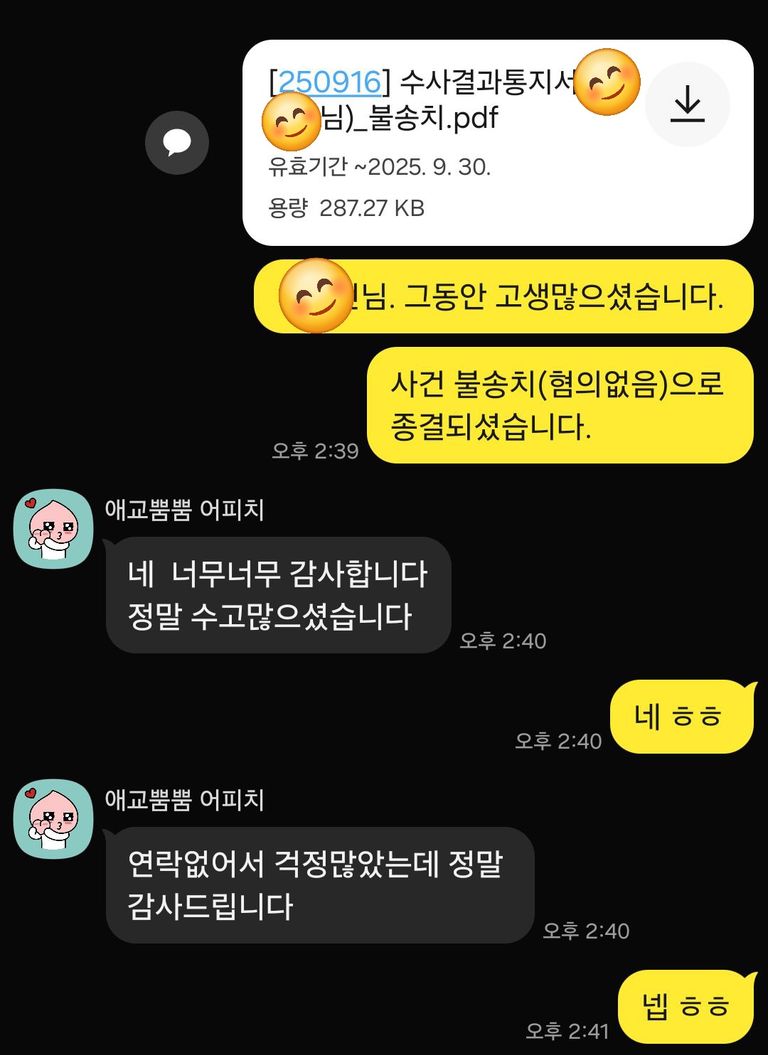The height and width of the screenshot is (1055, 768).
Task: Tap the speech bubble icon beside the PDF
Action: pyautogui.click(x=177, y=143)
